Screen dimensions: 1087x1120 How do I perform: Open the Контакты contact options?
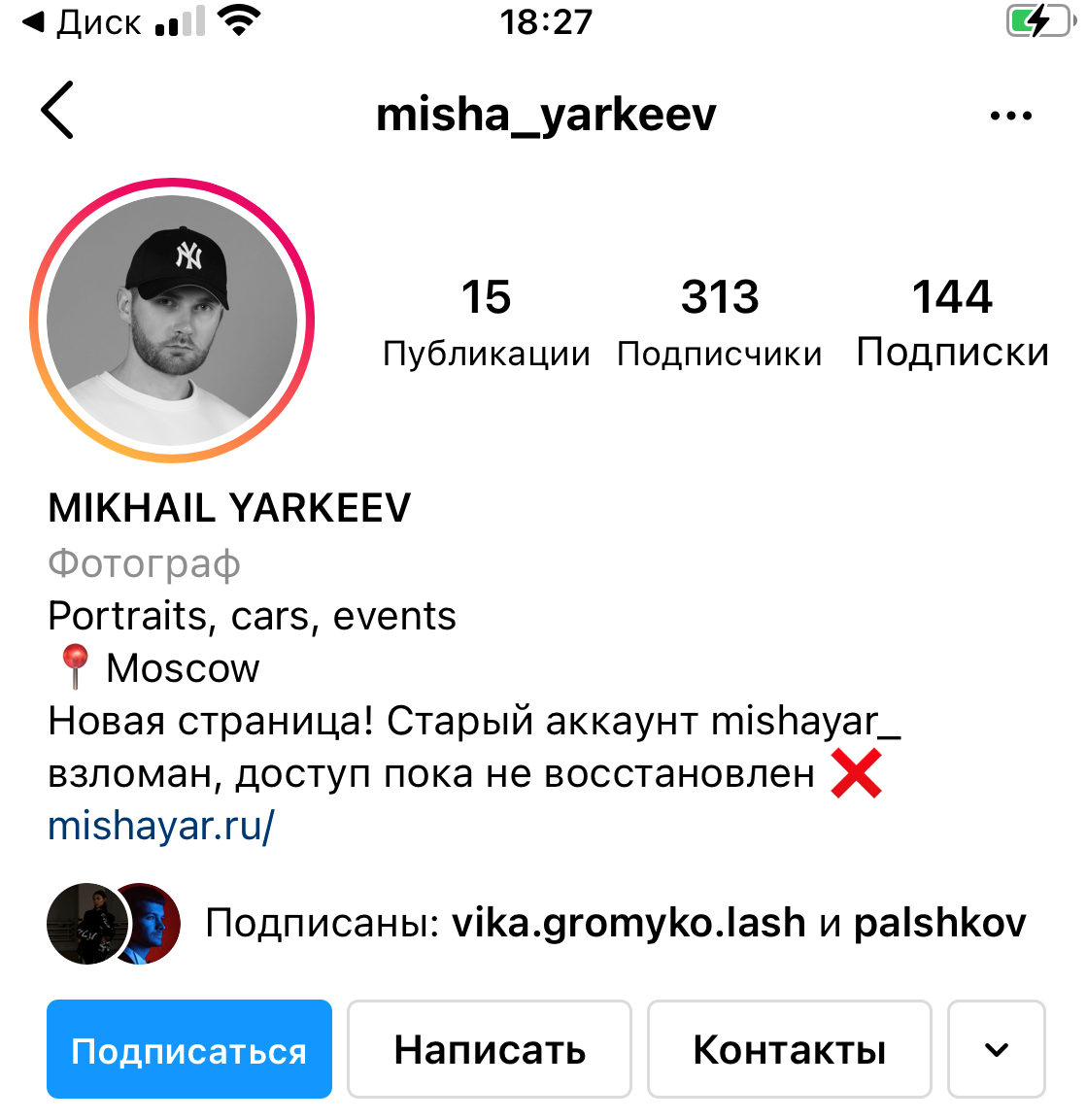coord(789,1049)
